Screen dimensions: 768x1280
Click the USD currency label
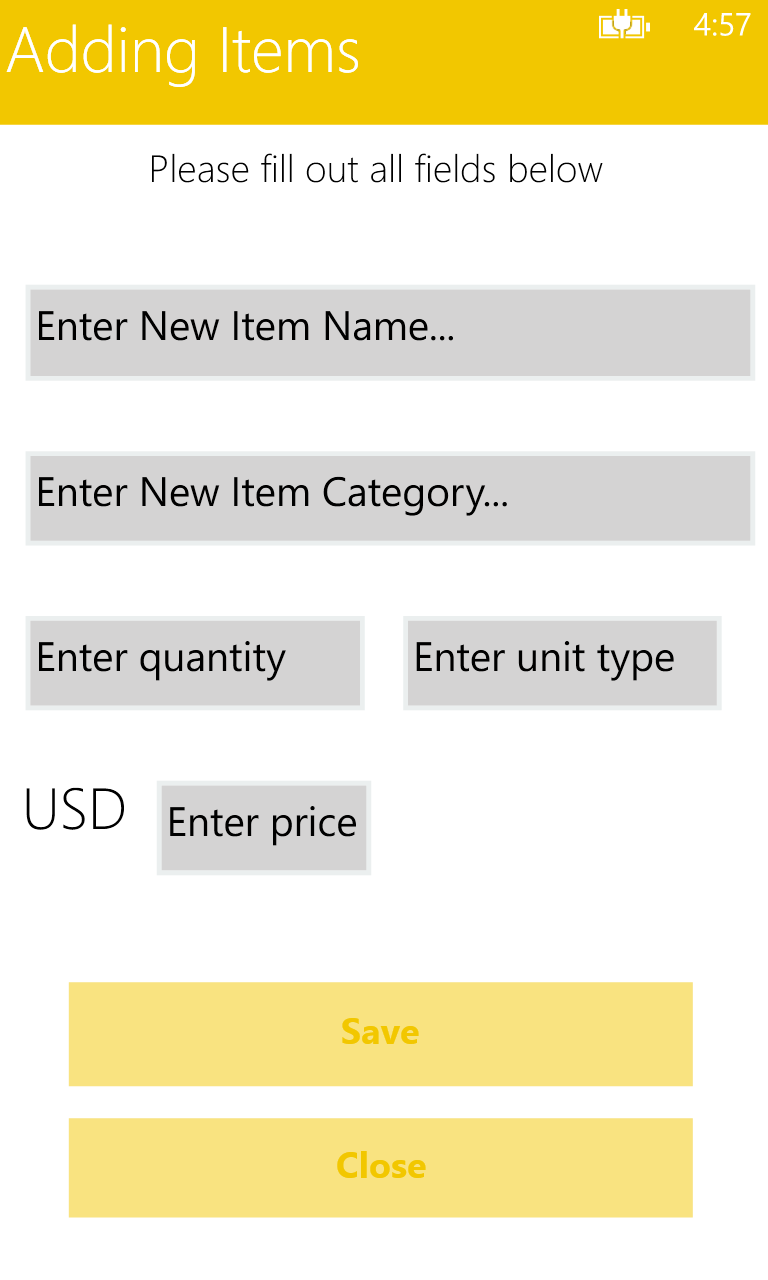[74, 808]
